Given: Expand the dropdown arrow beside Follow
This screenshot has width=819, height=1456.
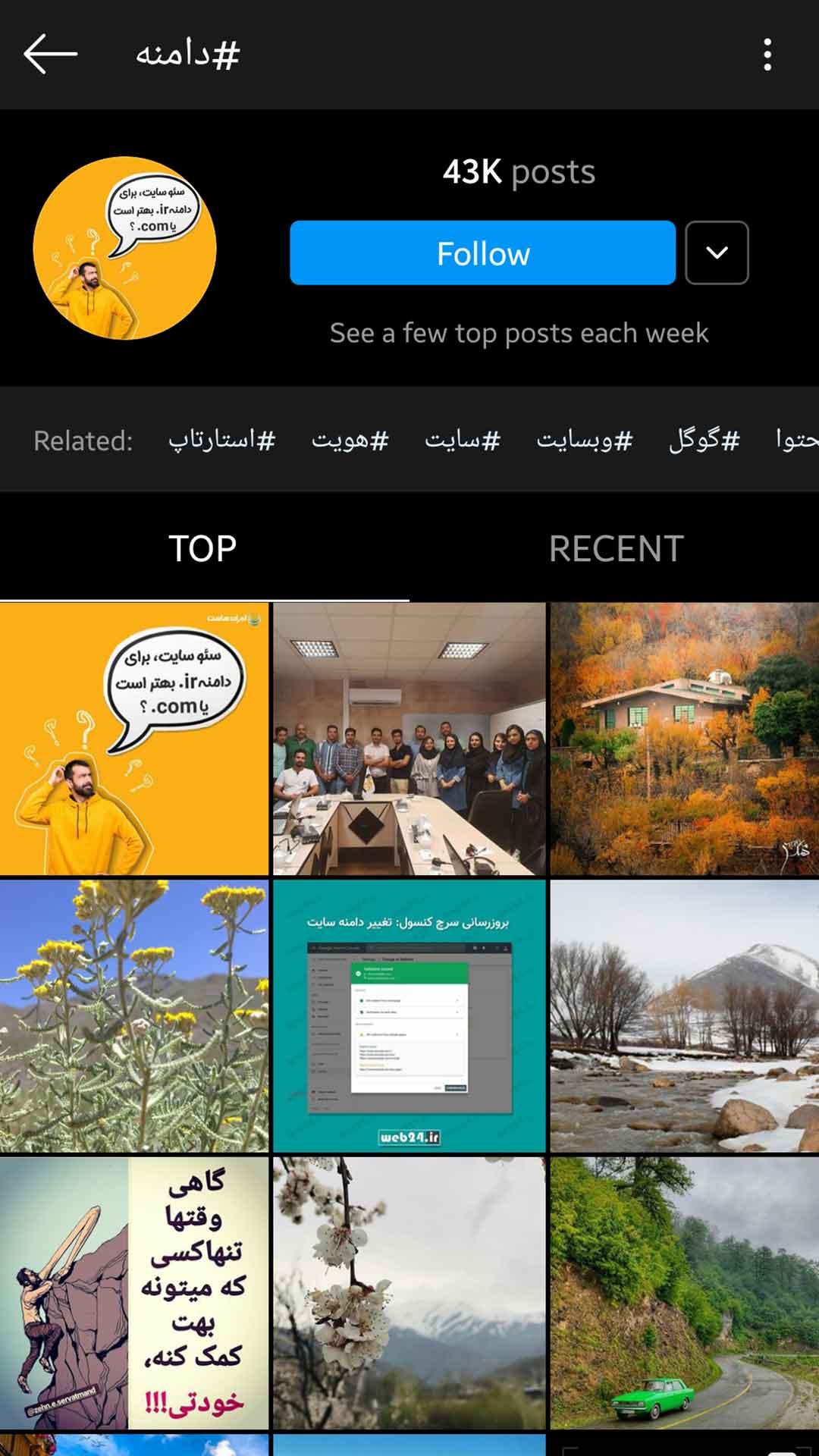Looking at the screenshot, I should pyautogui.click(x=717, y=253).
